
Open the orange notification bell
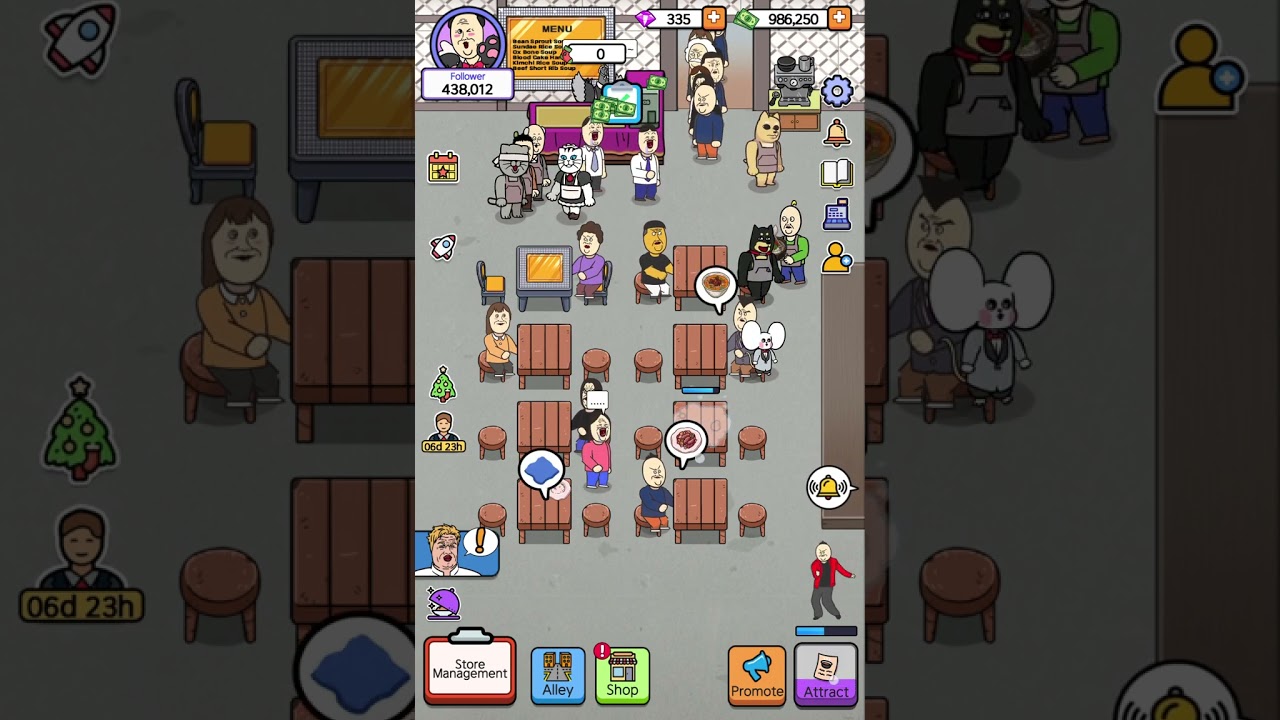click(x=836, y=131)
